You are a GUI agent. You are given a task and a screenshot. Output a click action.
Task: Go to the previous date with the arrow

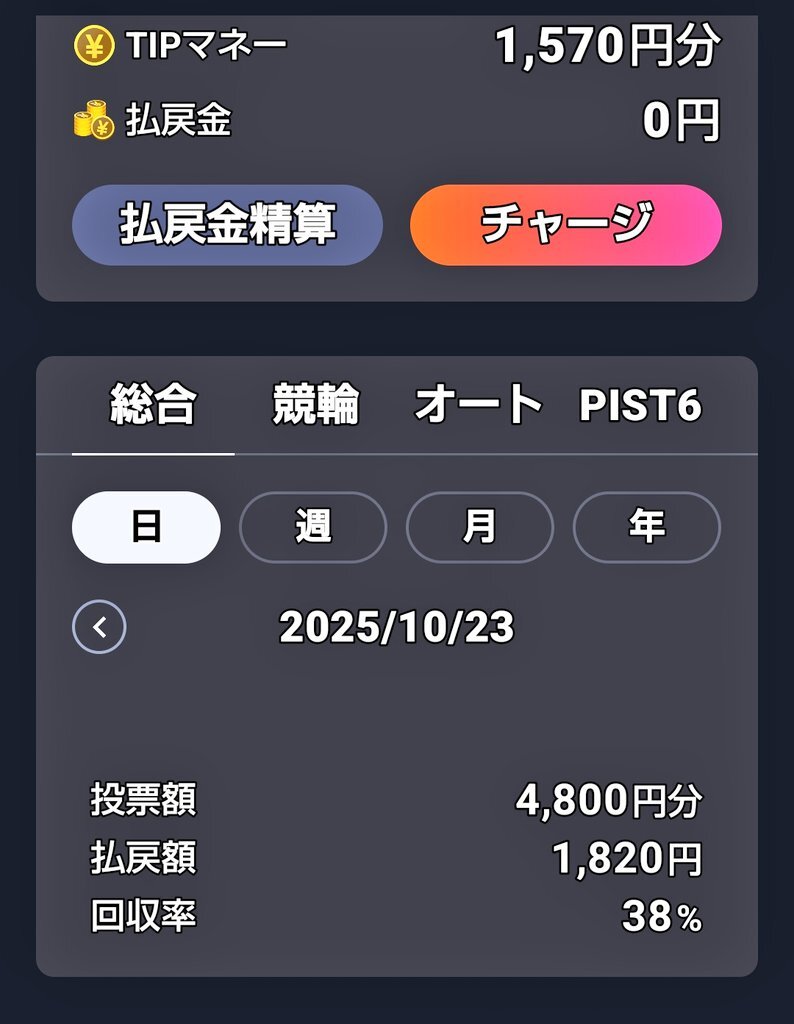coord(99,628)
